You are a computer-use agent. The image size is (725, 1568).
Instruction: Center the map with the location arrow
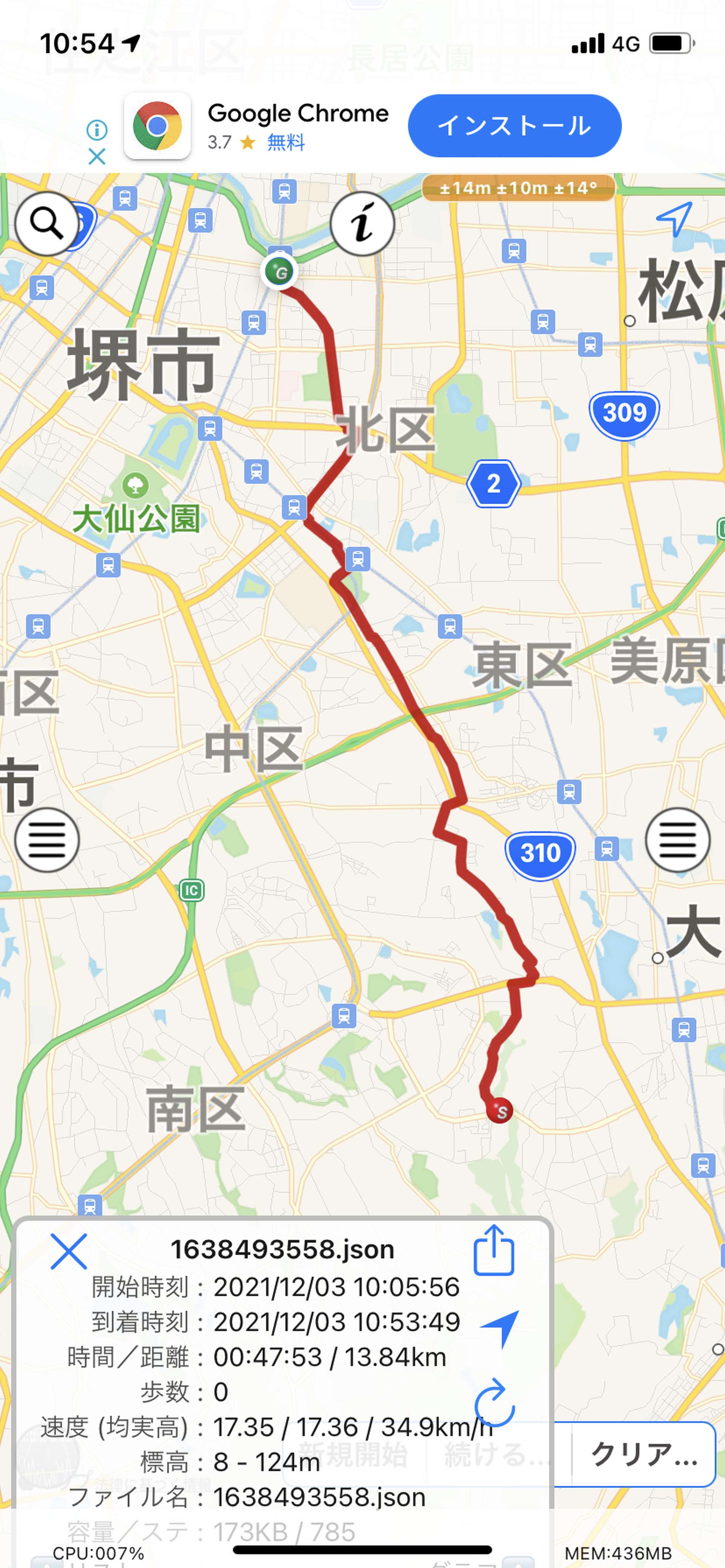pos(674,218)
